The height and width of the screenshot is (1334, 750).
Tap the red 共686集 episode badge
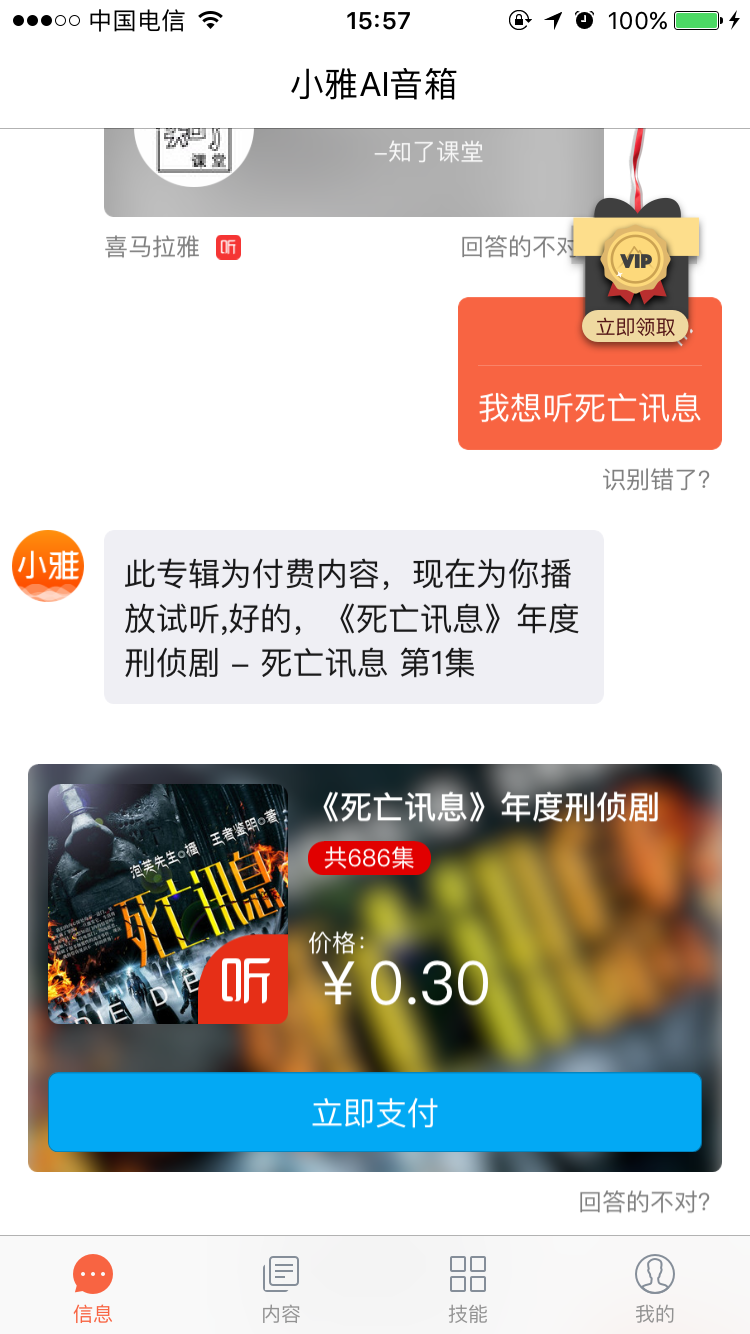tap(369, 858)
